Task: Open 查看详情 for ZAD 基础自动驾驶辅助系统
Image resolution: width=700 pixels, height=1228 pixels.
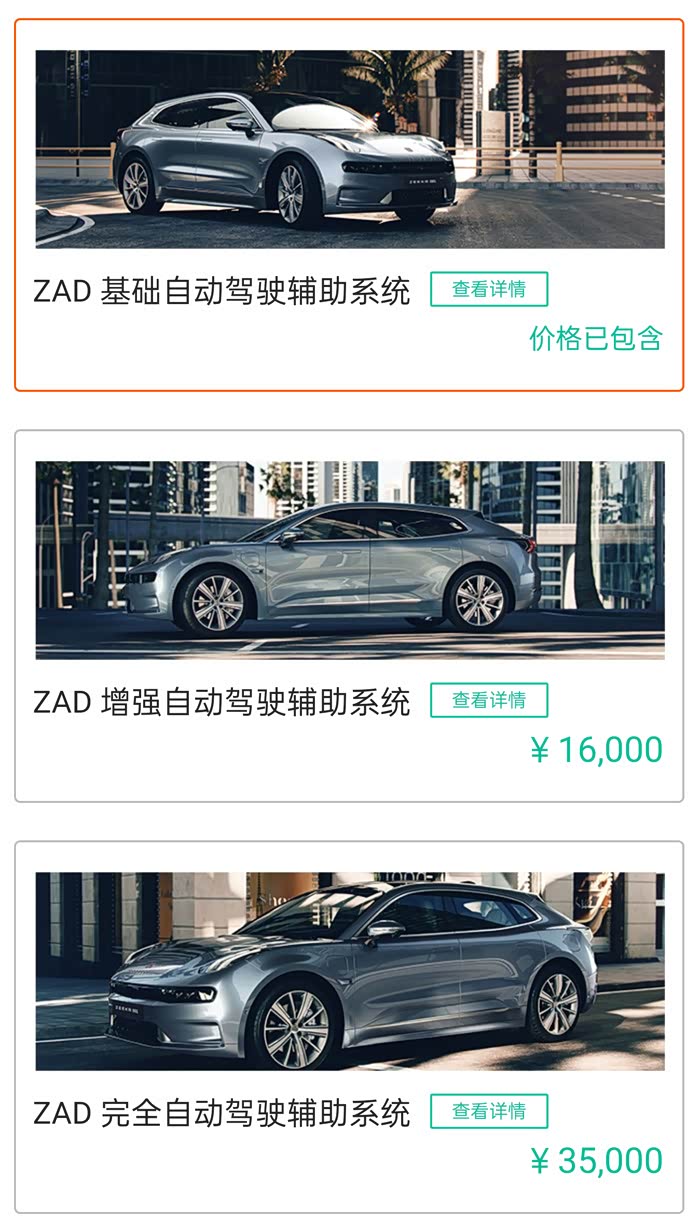Action: coord(489,289)
